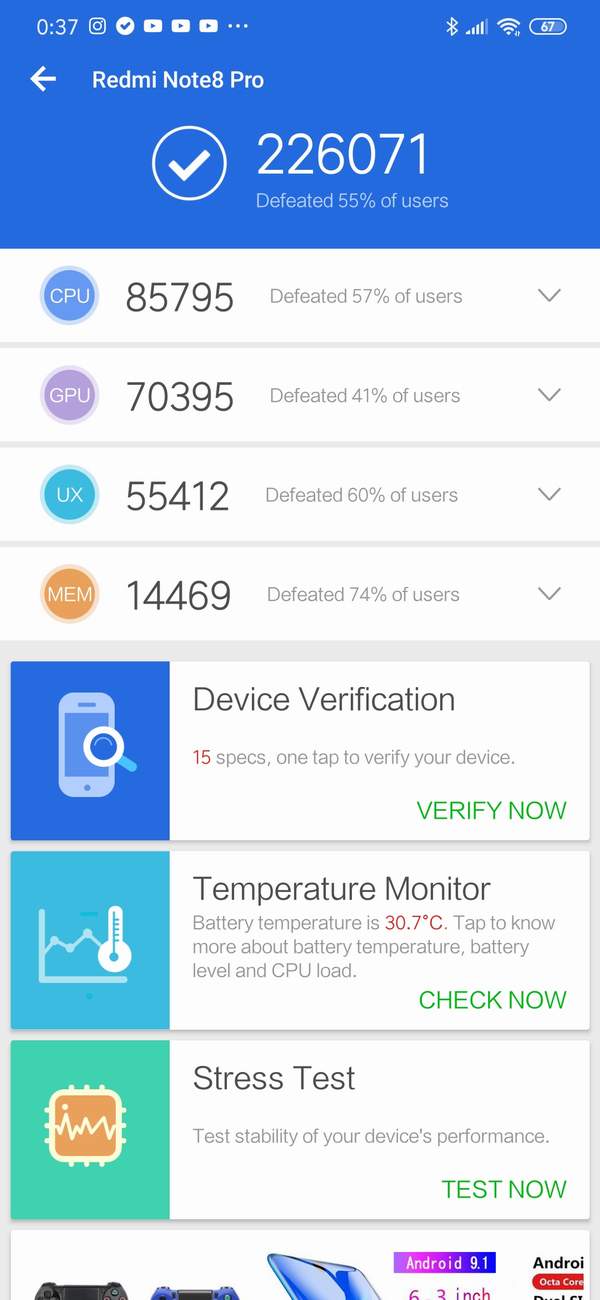Tap CHECK NOW on Temperature Monitor
The height and width of the screenshot is (1300, 600).
[492, 1000]
